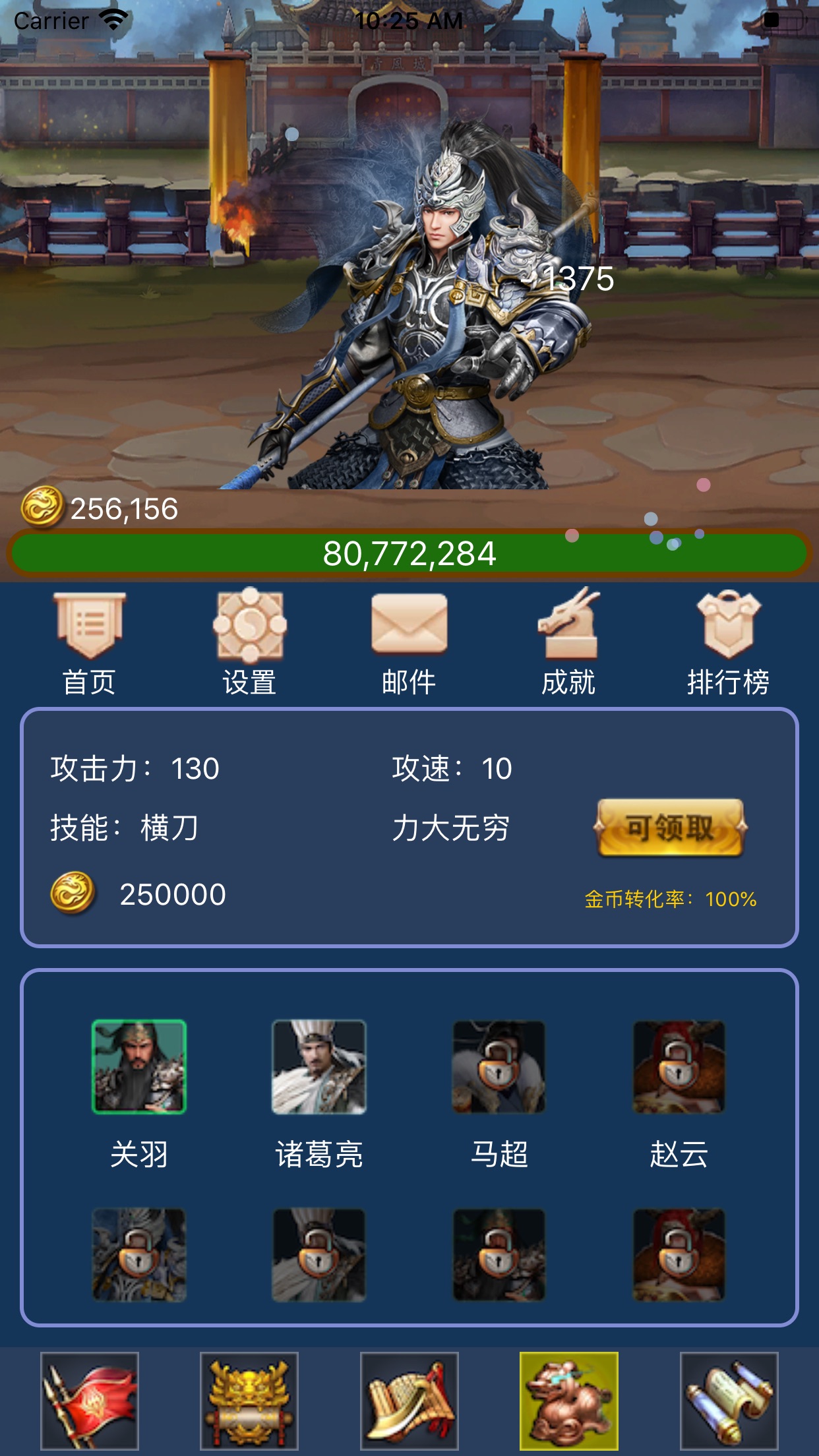Claim reward with the 可领取 button
The image size is (819, 1456).
pos(670,828)
